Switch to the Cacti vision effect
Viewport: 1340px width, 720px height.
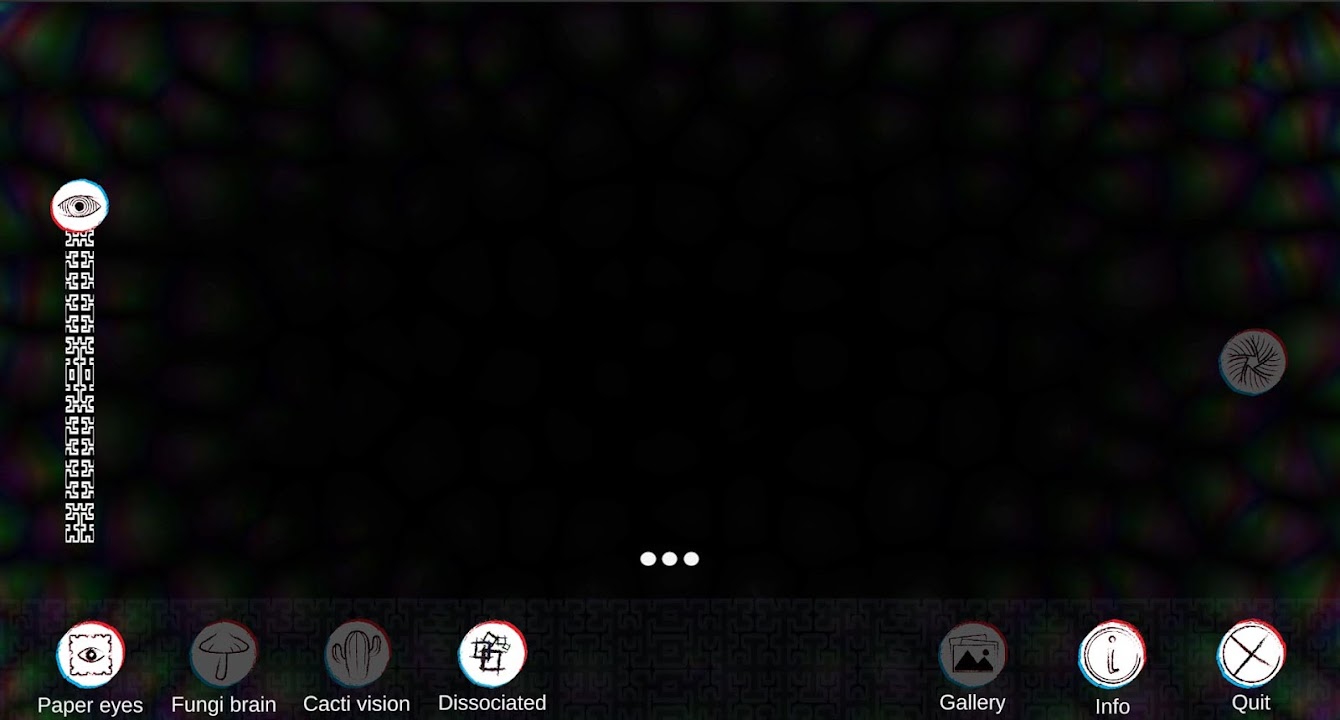(x=357, y=654)
